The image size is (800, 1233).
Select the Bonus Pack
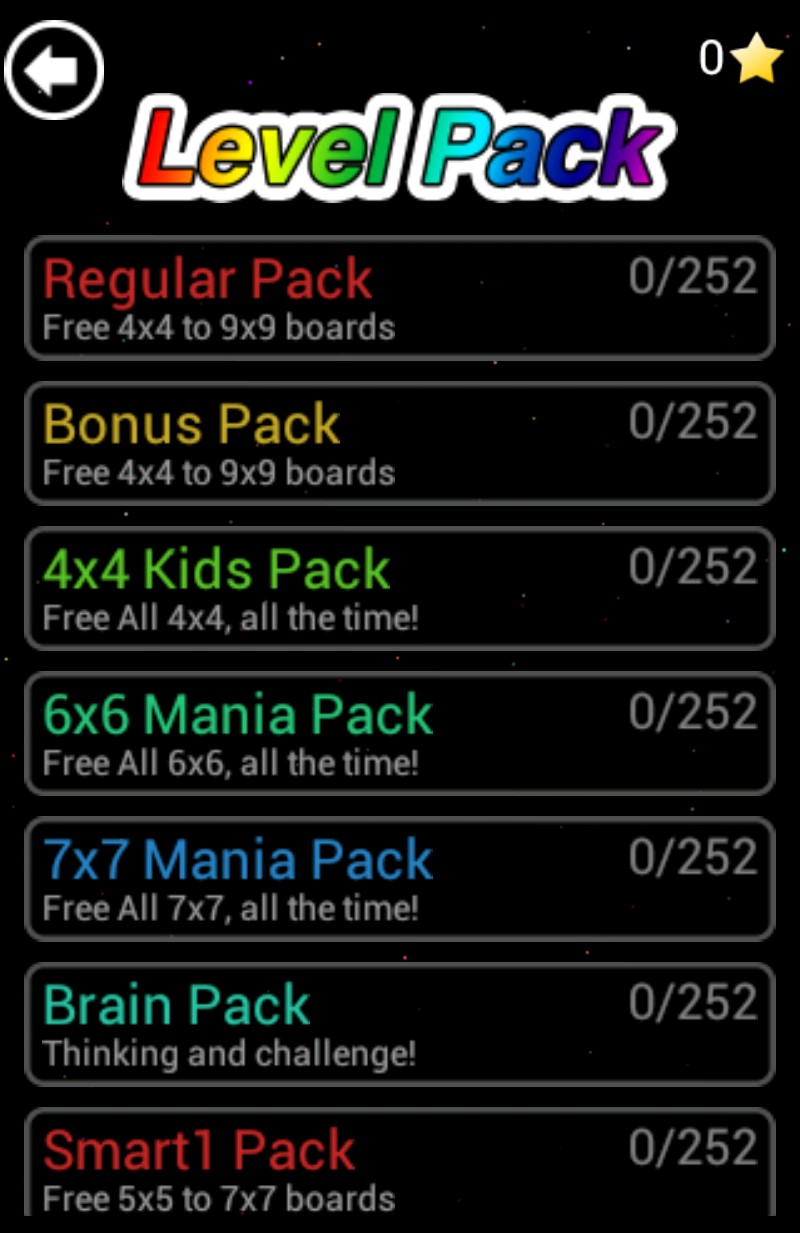coord(400,443)
